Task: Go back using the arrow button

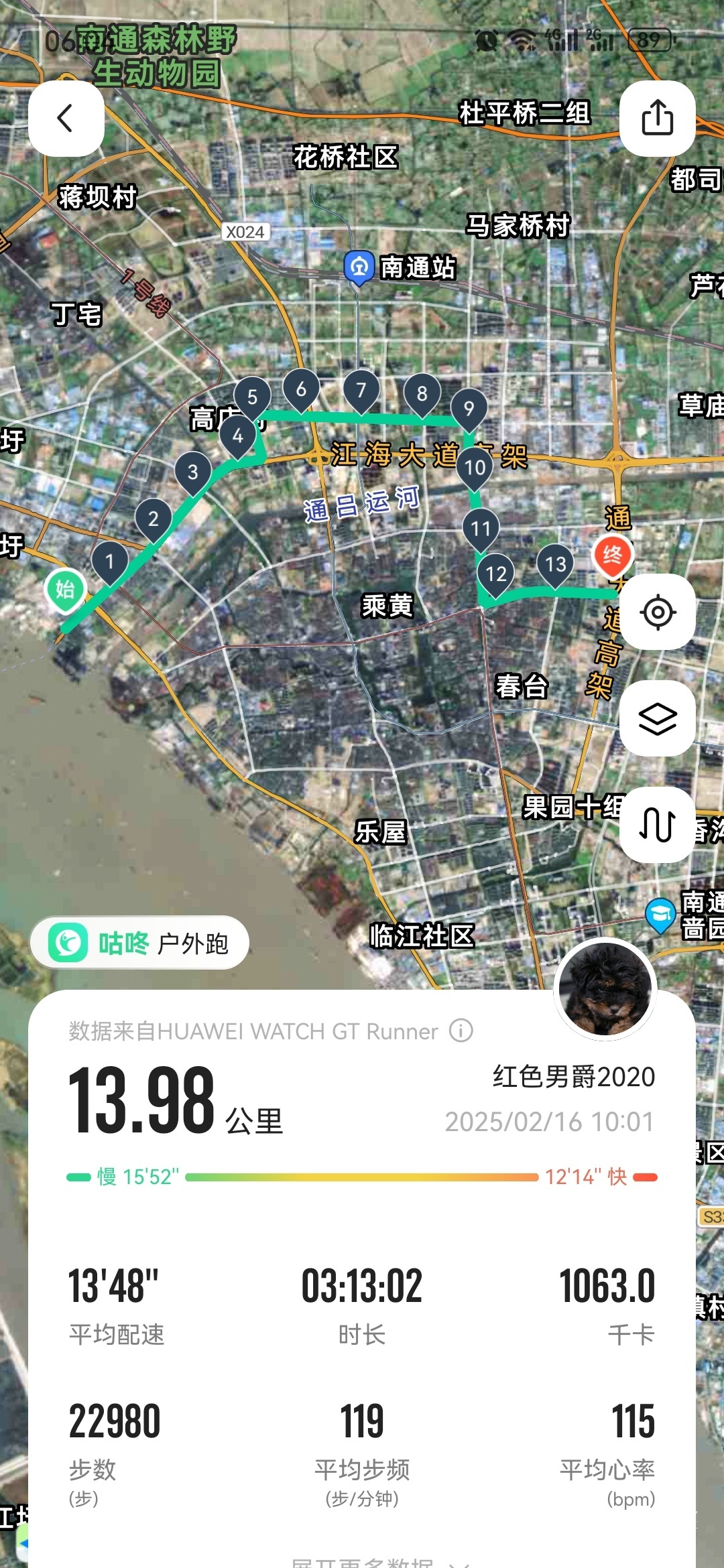Action: coord(66,119)
